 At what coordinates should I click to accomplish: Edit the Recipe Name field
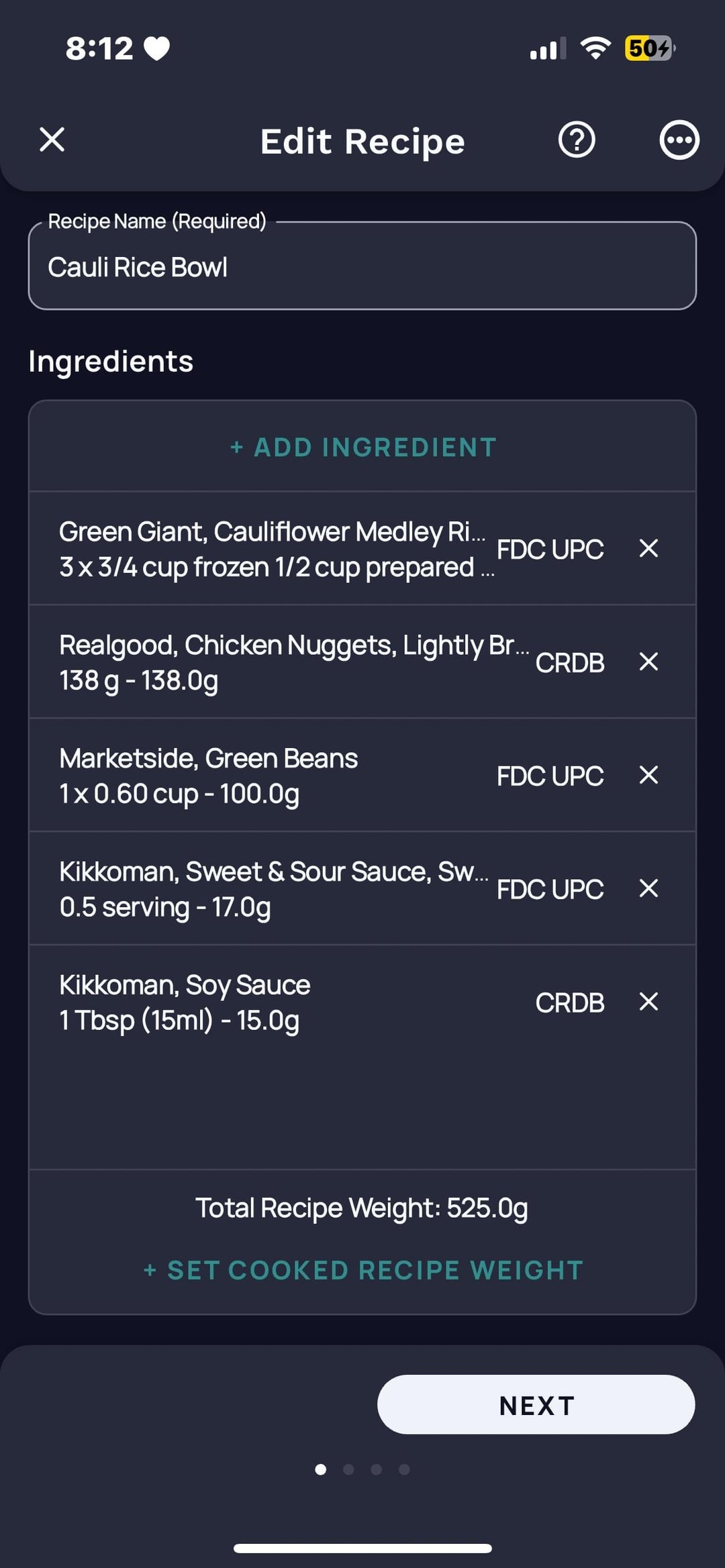362,266
